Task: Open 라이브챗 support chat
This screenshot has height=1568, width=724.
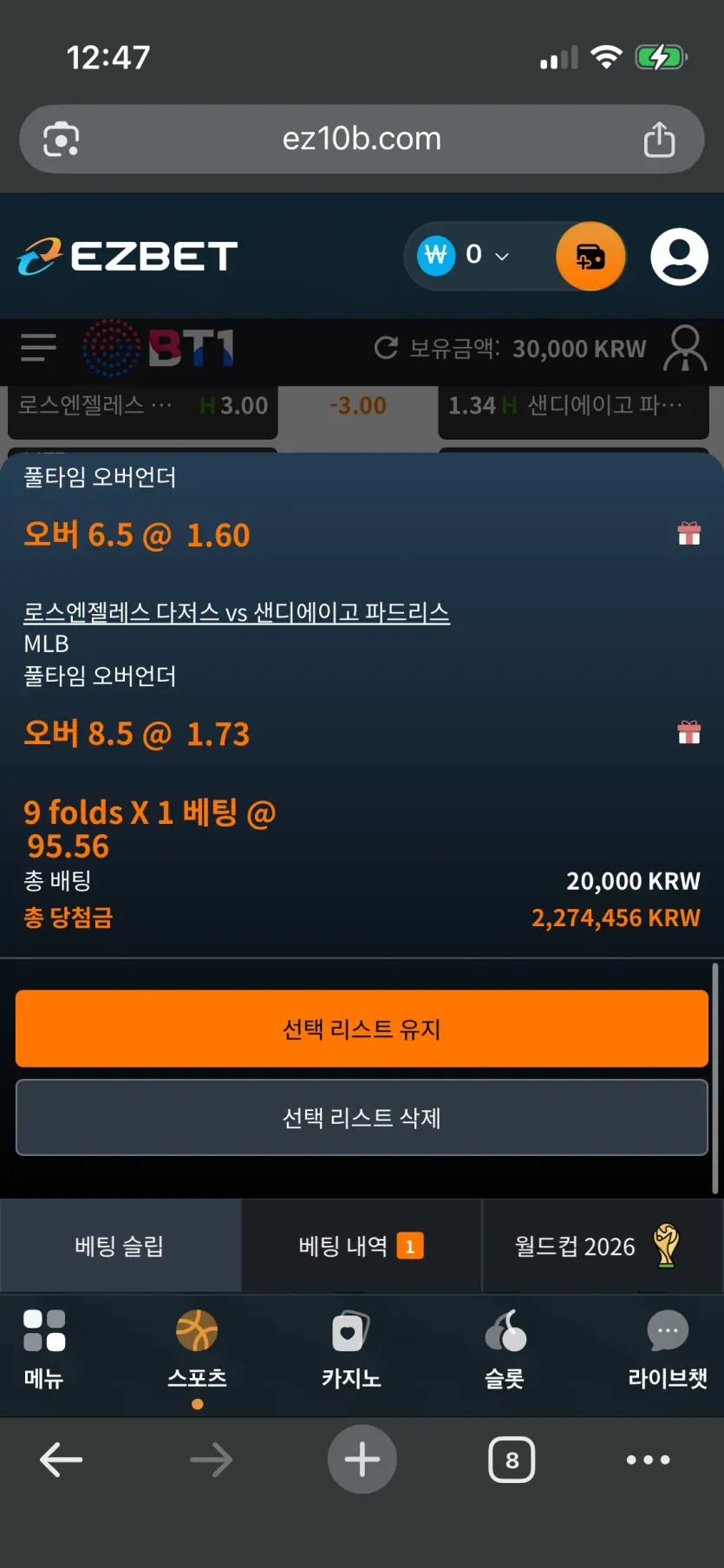Action: pos(667,1349)
